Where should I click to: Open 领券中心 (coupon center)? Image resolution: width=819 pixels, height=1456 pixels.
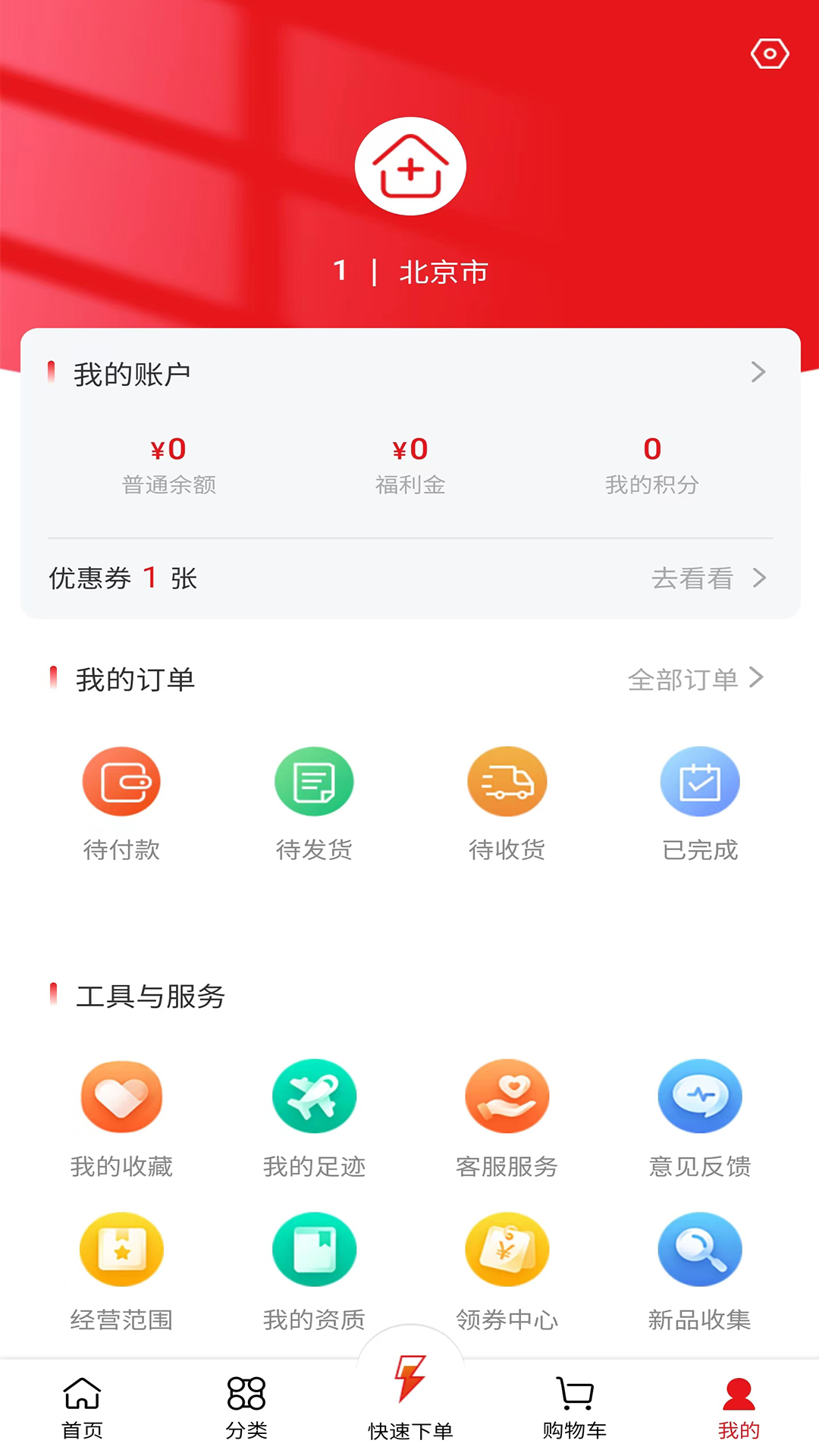507,1250
